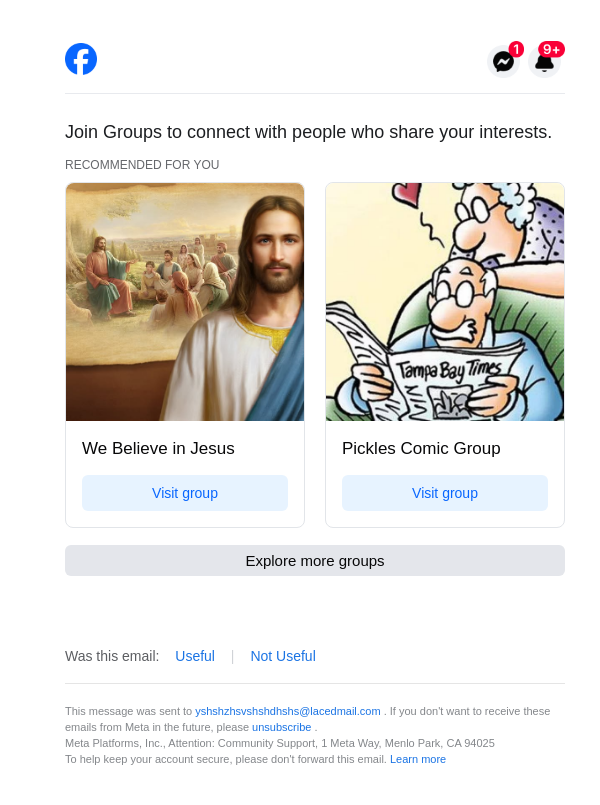Viewport: 600px width, 805px height.
Task: Open the Learn more link
Action: pyautogui.click(x=418, y=759)
